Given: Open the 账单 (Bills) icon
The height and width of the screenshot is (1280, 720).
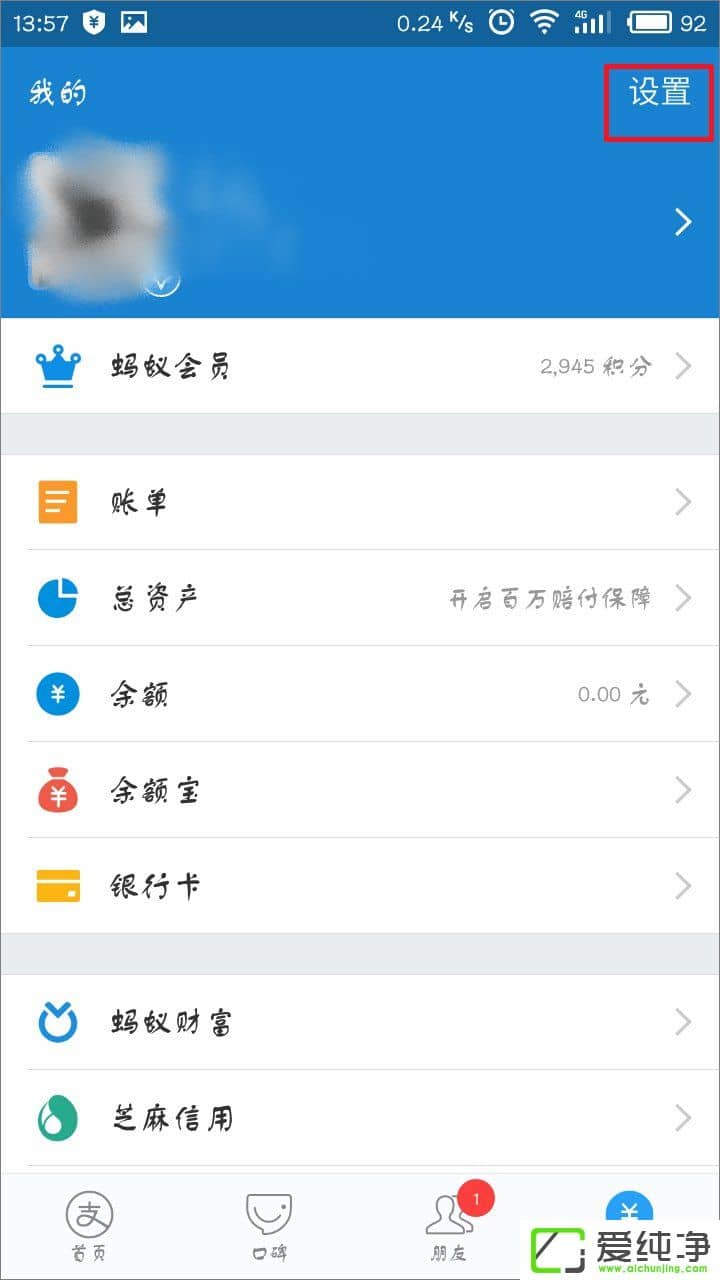Looking at the screenshot, I should tap(57, 502).
